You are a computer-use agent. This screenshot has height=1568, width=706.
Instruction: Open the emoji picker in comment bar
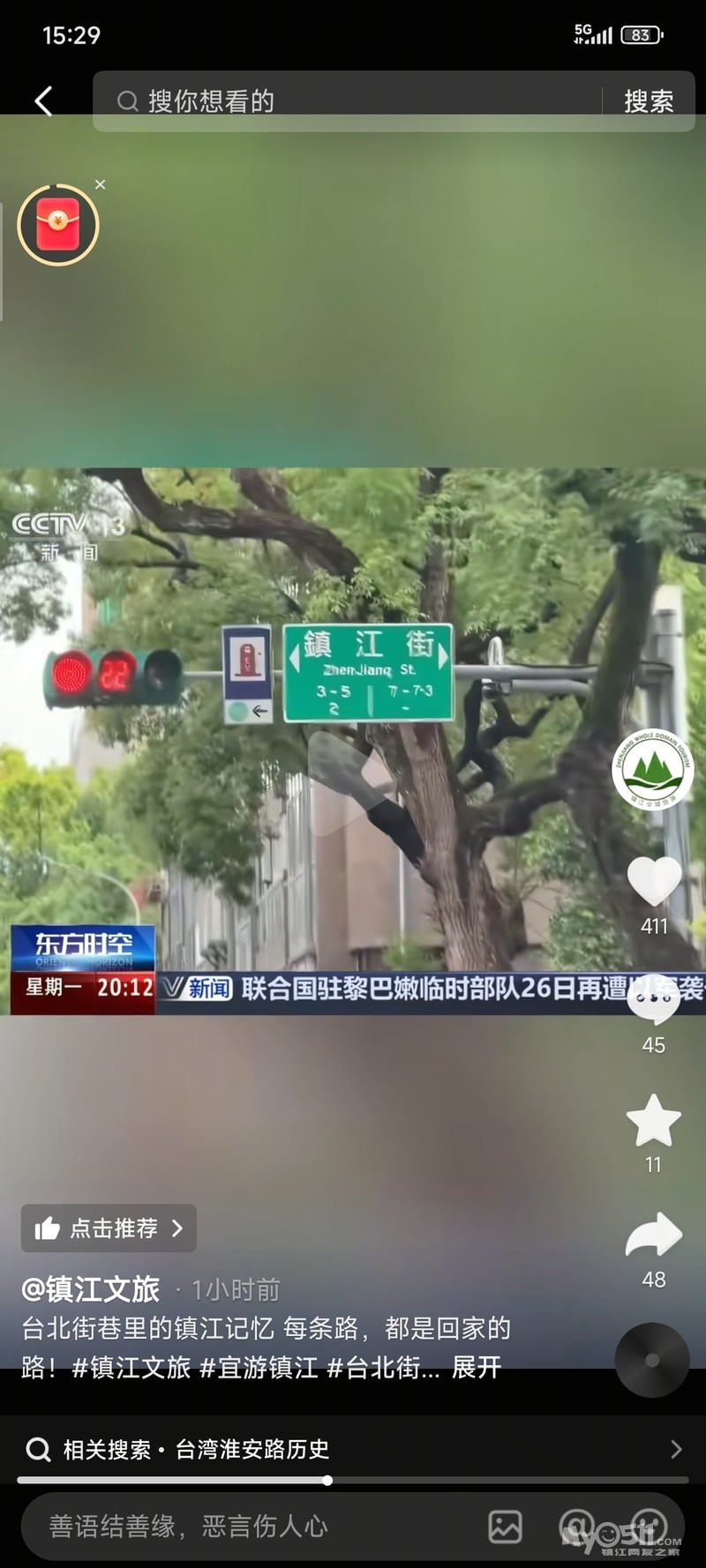click(x=649, y=1525)
